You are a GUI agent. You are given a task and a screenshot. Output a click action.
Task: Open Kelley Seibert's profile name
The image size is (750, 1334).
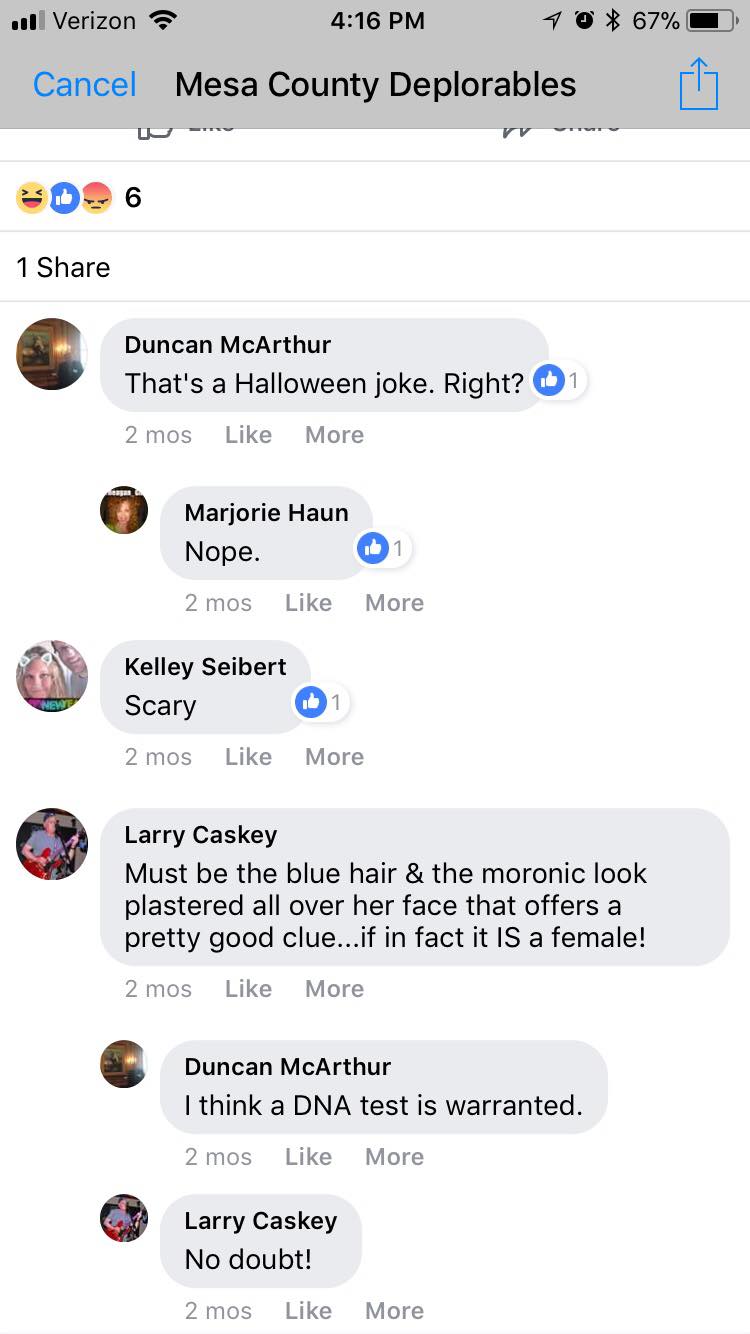(205, 667)
